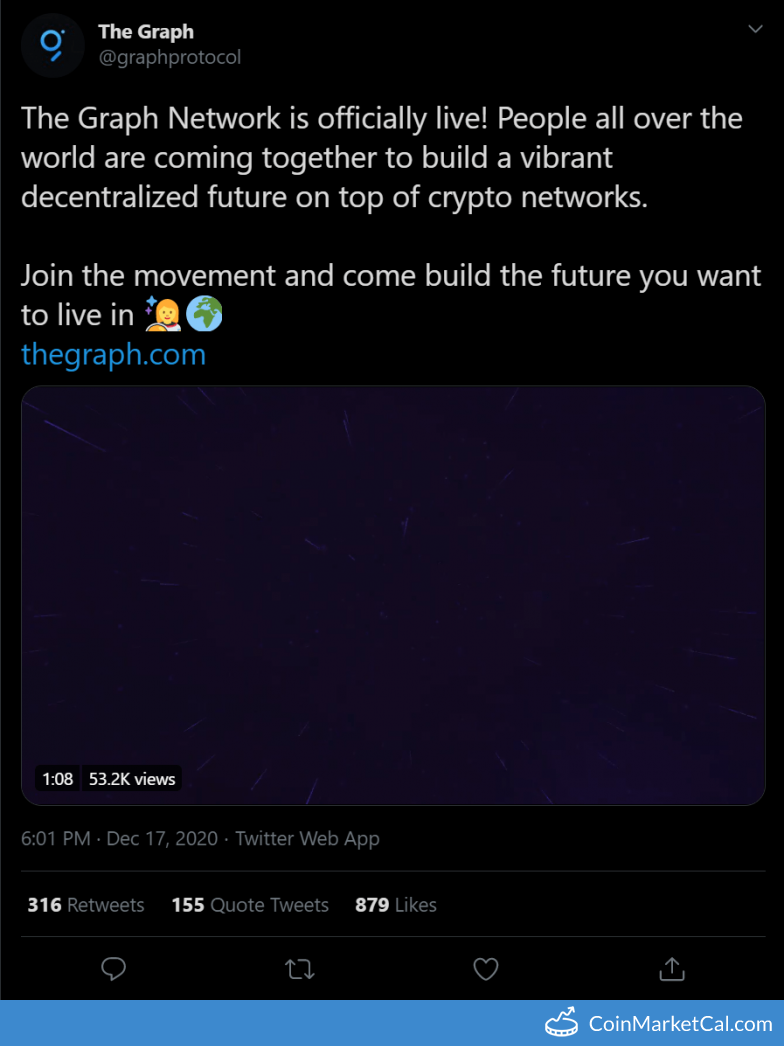
Task: View the 879 Likes list
Action: tap(396, 905)
